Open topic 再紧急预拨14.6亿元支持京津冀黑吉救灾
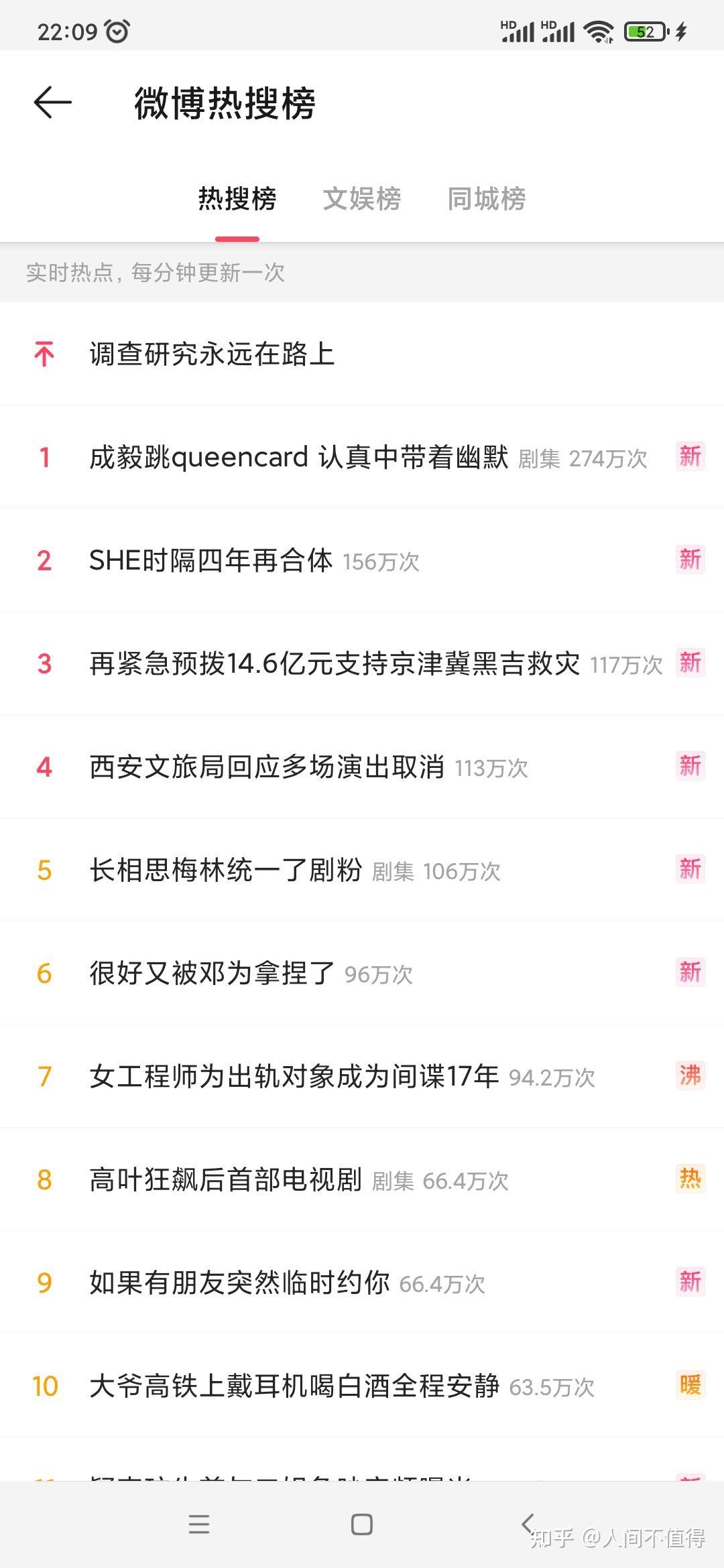 coord(335,663)
